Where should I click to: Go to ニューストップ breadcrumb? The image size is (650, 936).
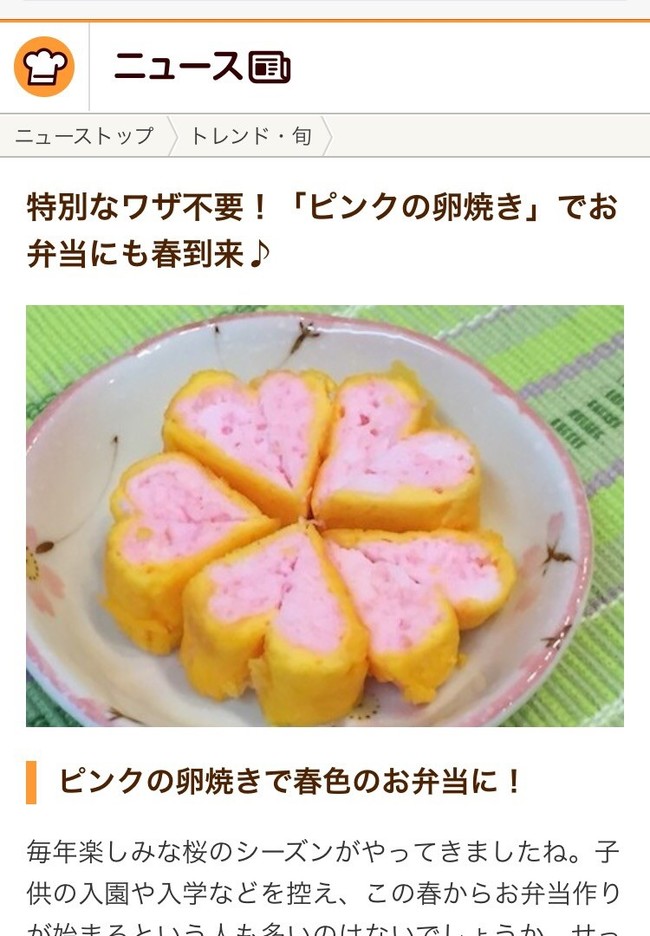click(x=85, y=136)
